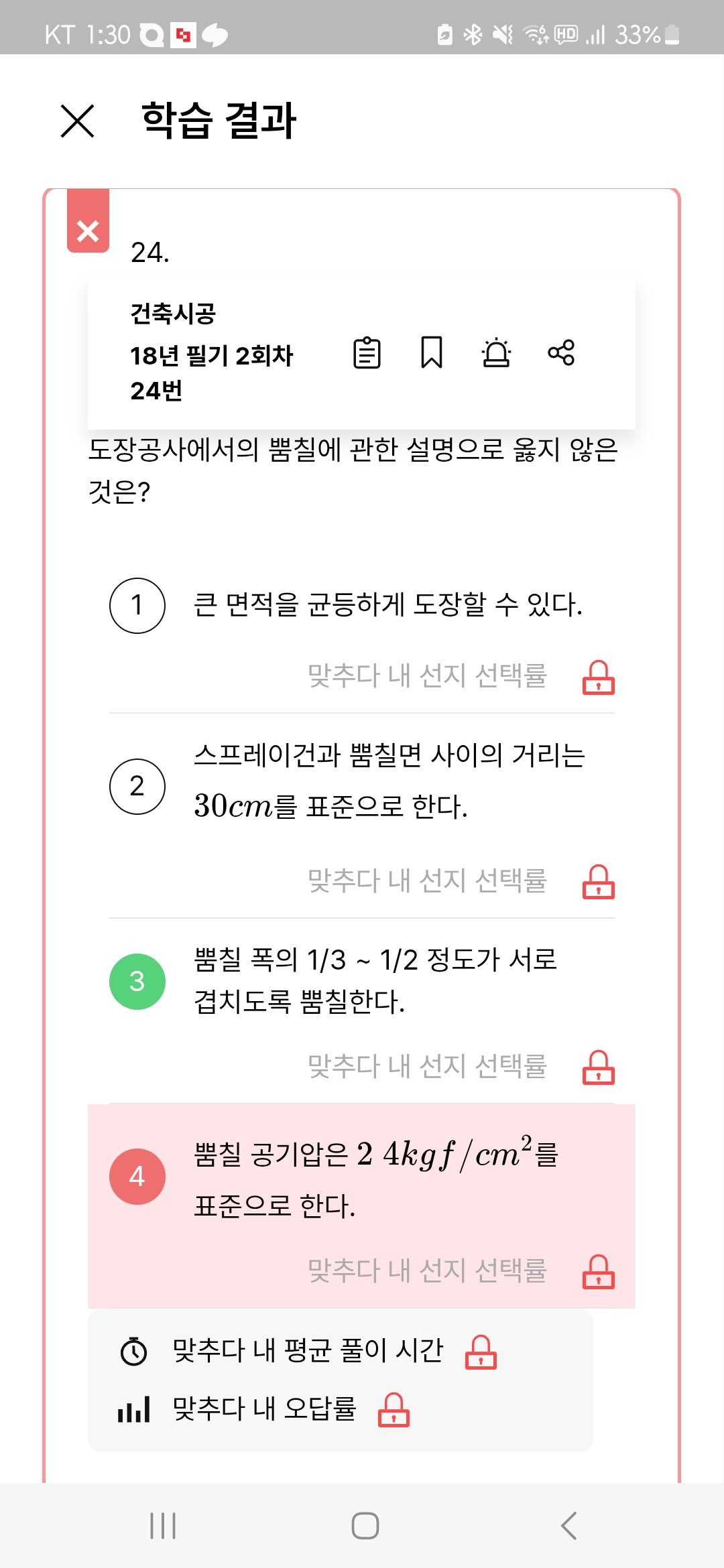Select answer option 2 about 30cm

pyautogui.click(x=137, y=786)
